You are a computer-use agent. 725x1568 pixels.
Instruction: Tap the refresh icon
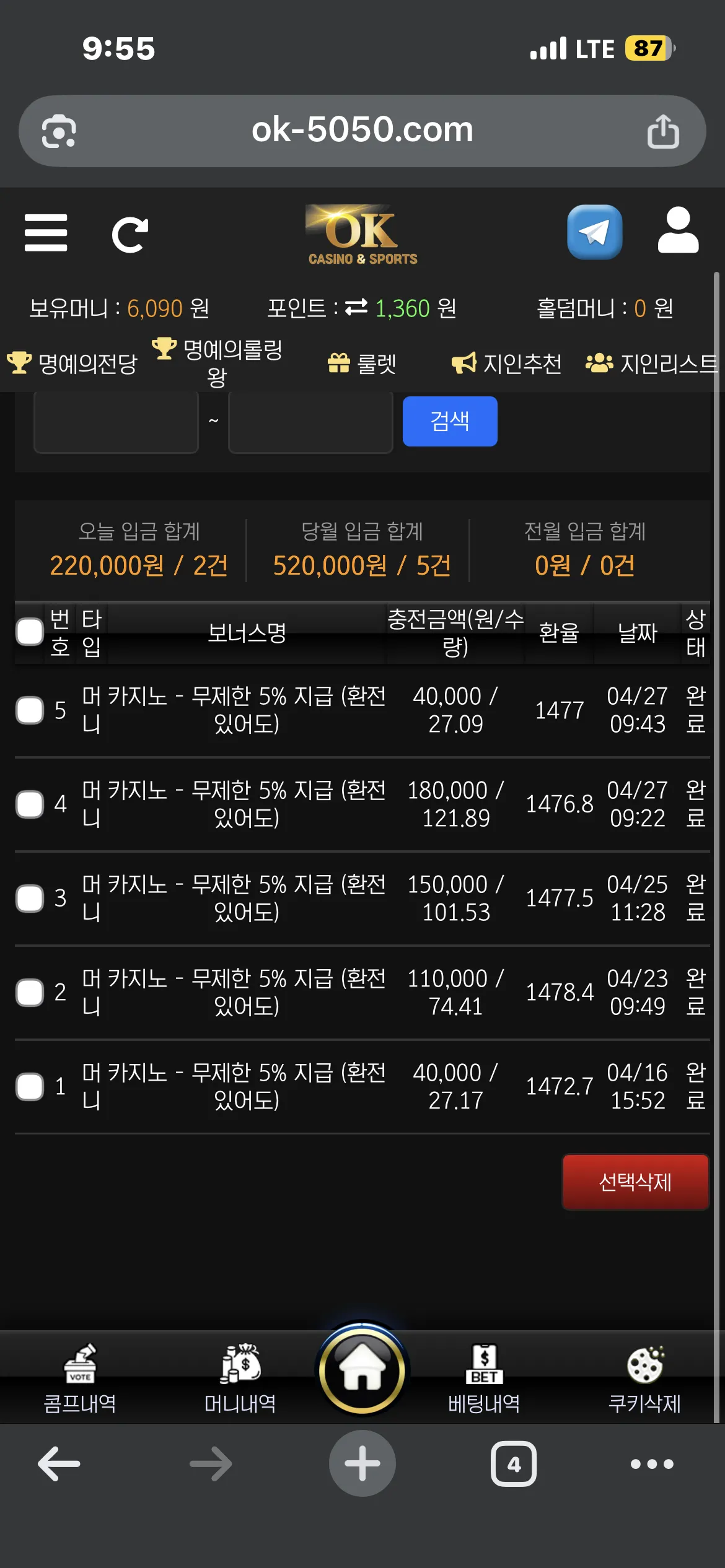pos(130,235)
